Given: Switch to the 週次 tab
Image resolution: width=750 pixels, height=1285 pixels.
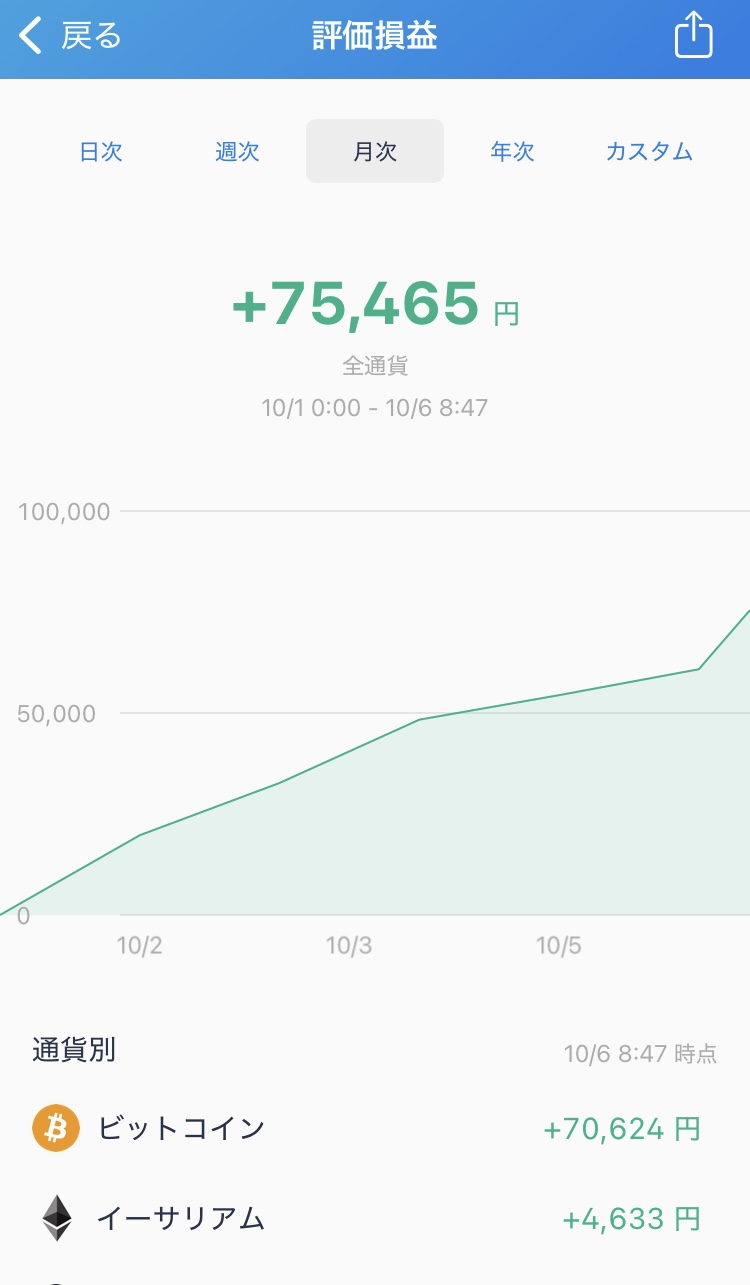Looking at the screenshot, I should coord(238,152).
